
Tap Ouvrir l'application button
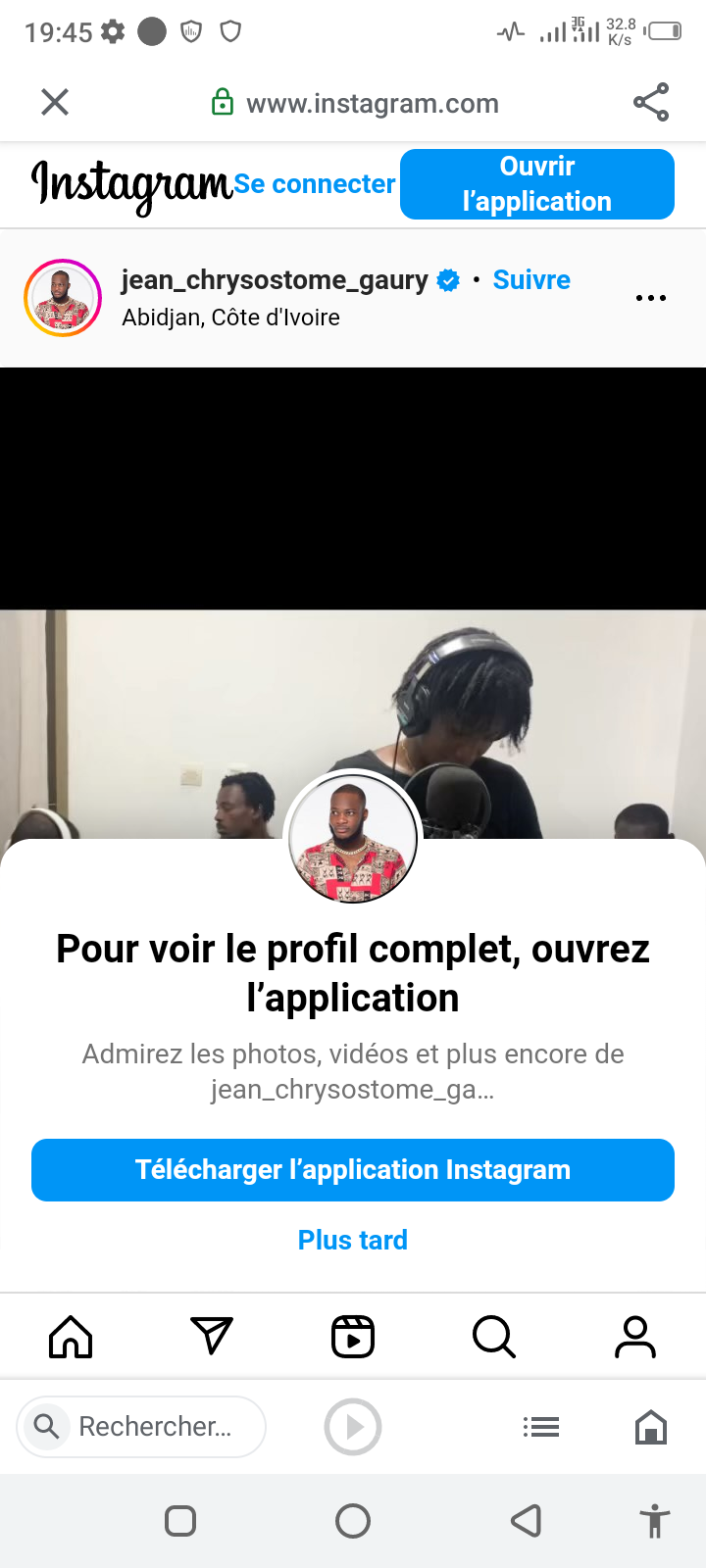pyautogui.click(x=536, y=184)
